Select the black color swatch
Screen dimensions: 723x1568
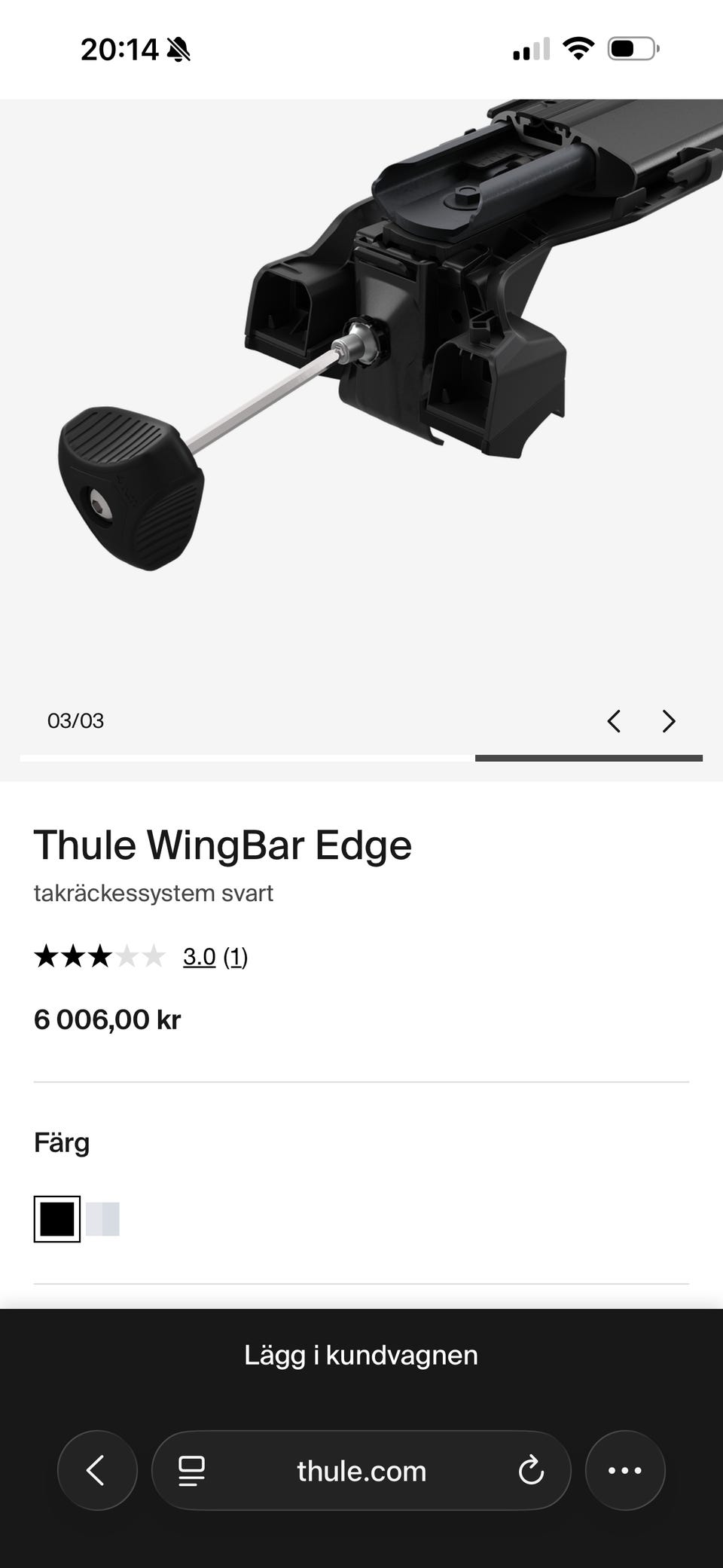(x=57, y=1219)
